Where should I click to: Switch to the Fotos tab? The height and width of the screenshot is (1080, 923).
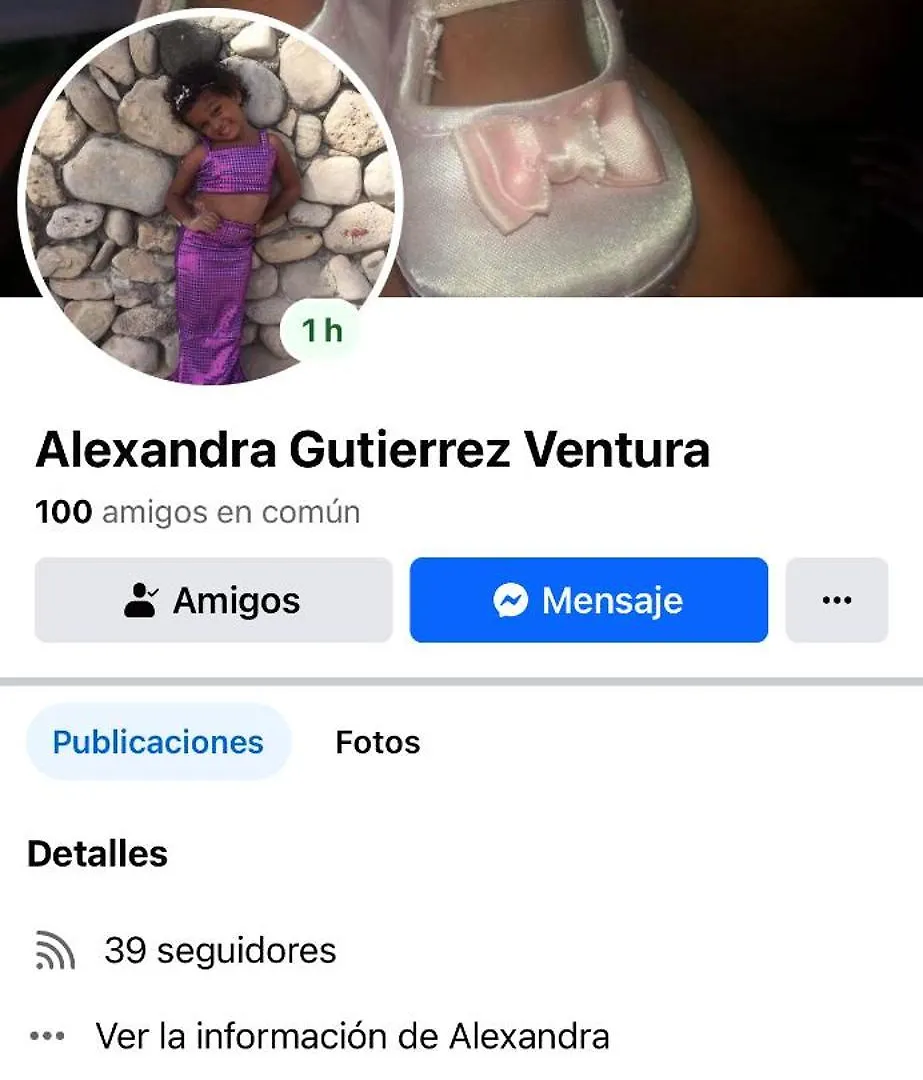point(377,742)
